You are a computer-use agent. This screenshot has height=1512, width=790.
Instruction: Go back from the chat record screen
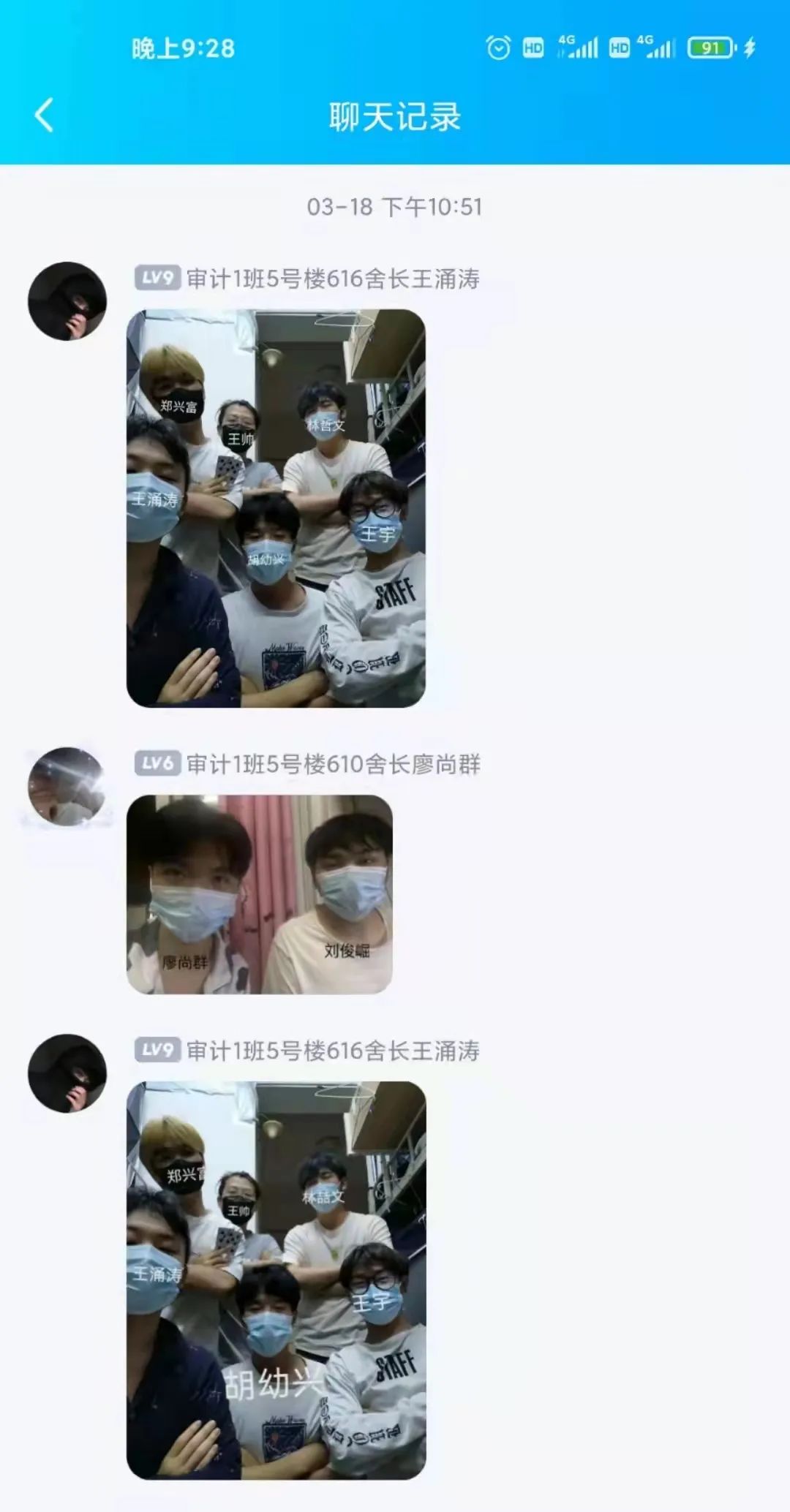click(45, 116)
